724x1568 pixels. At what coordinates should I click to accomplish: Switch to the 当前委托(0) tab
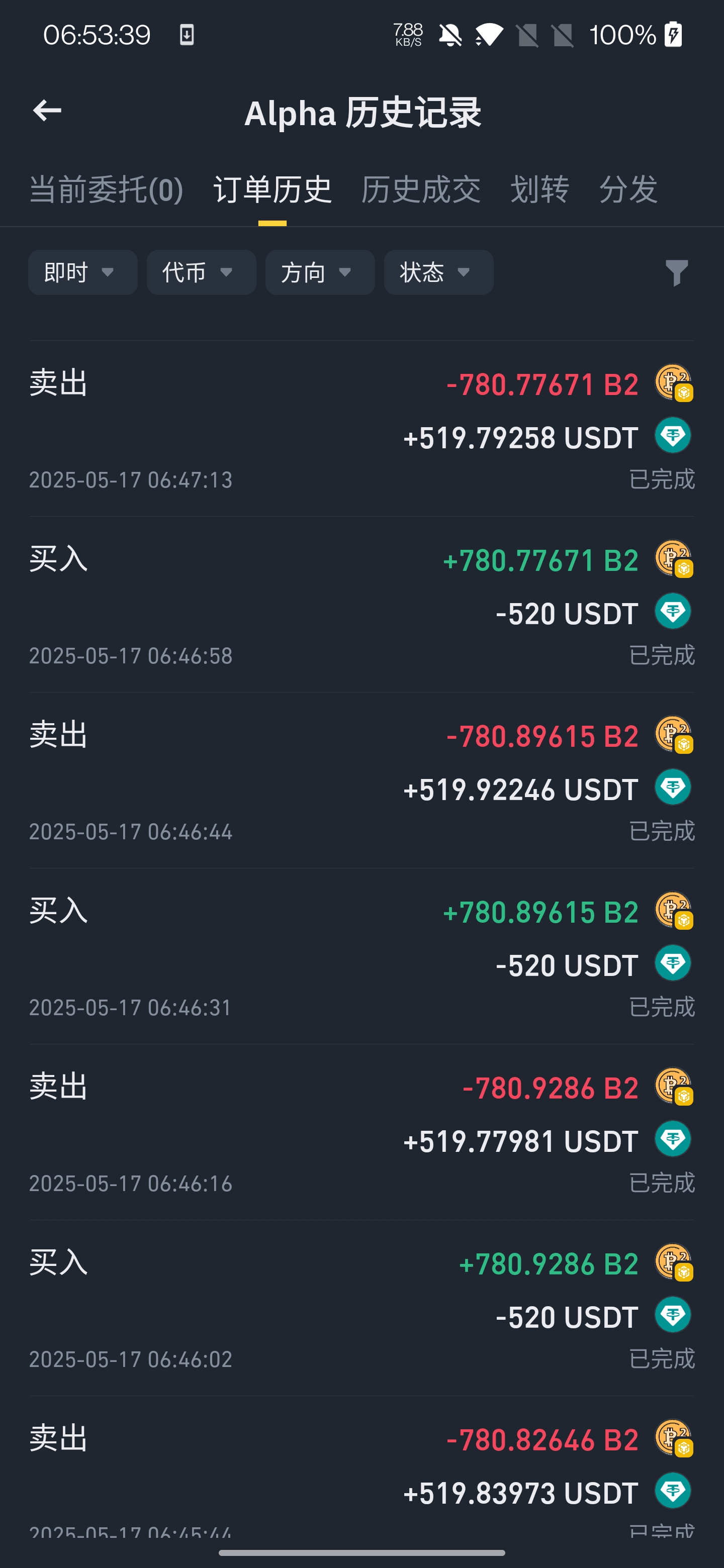tap(106, 189)
